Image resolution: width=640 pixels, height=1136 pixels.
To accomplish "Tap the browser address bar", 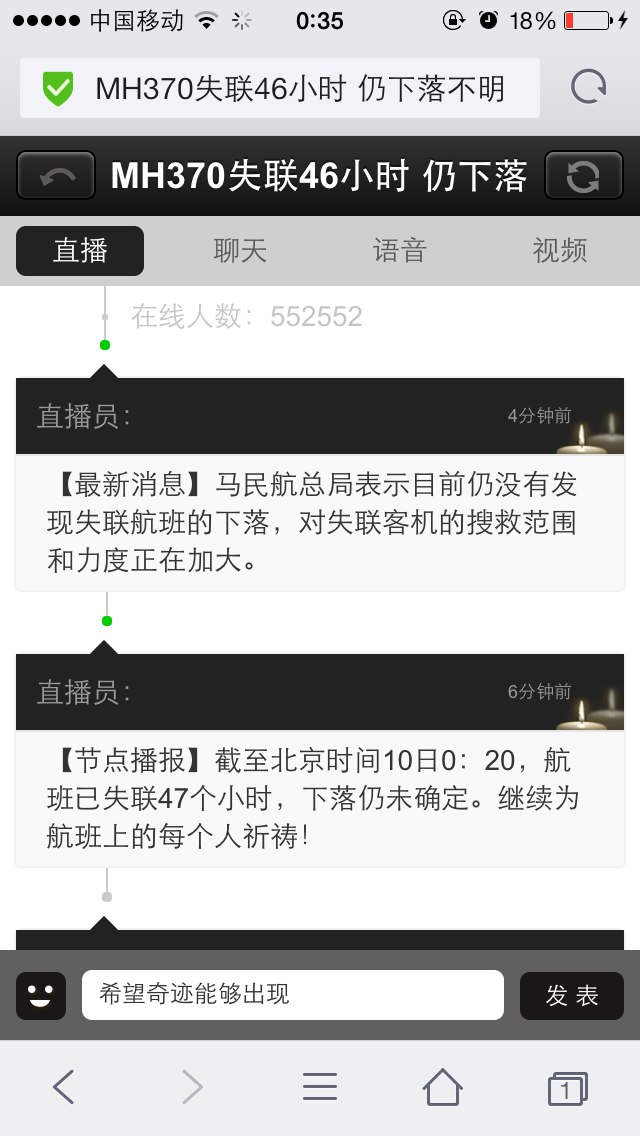I will tap(280, 88).
